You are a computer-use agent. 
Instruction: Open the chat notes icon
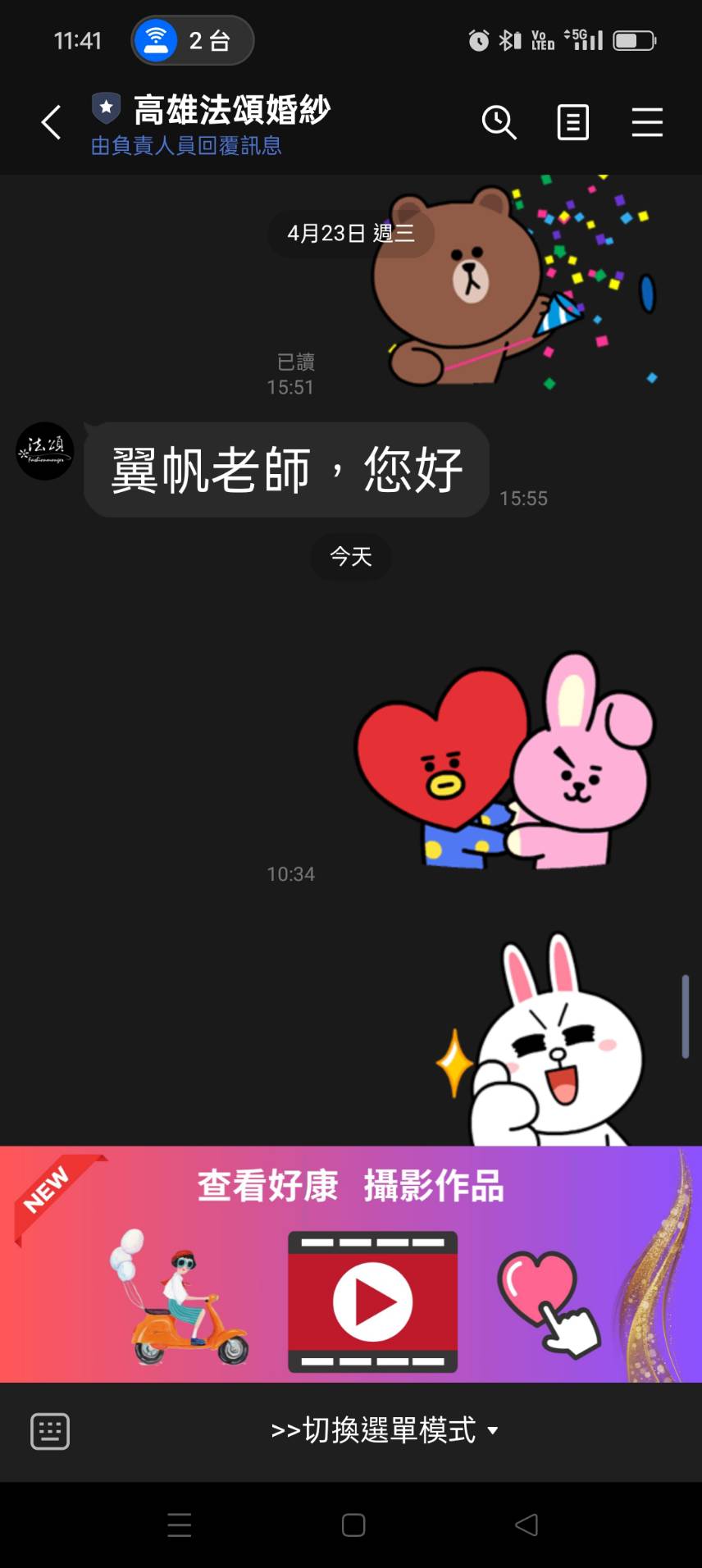(572, 123)
